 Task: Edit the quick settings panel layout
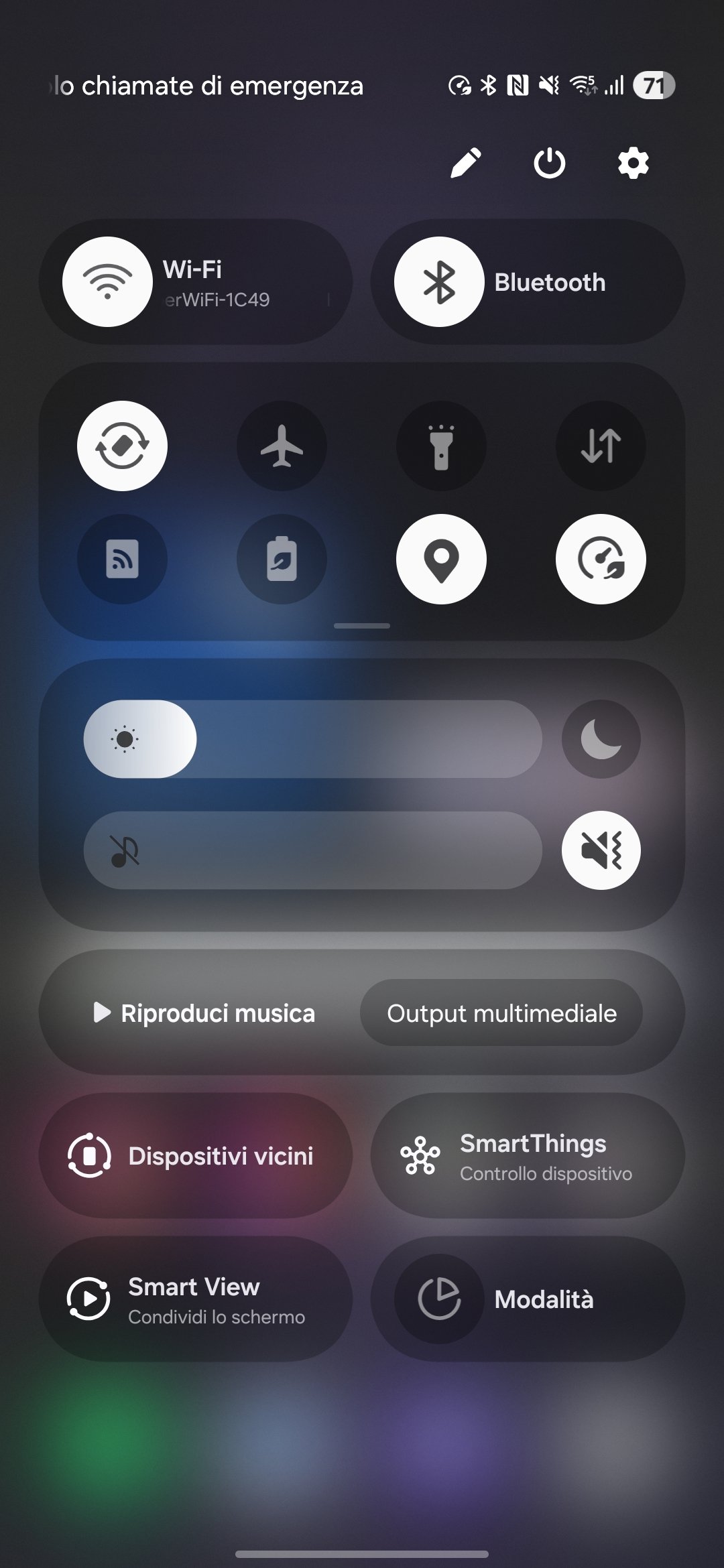click(465, 163)
